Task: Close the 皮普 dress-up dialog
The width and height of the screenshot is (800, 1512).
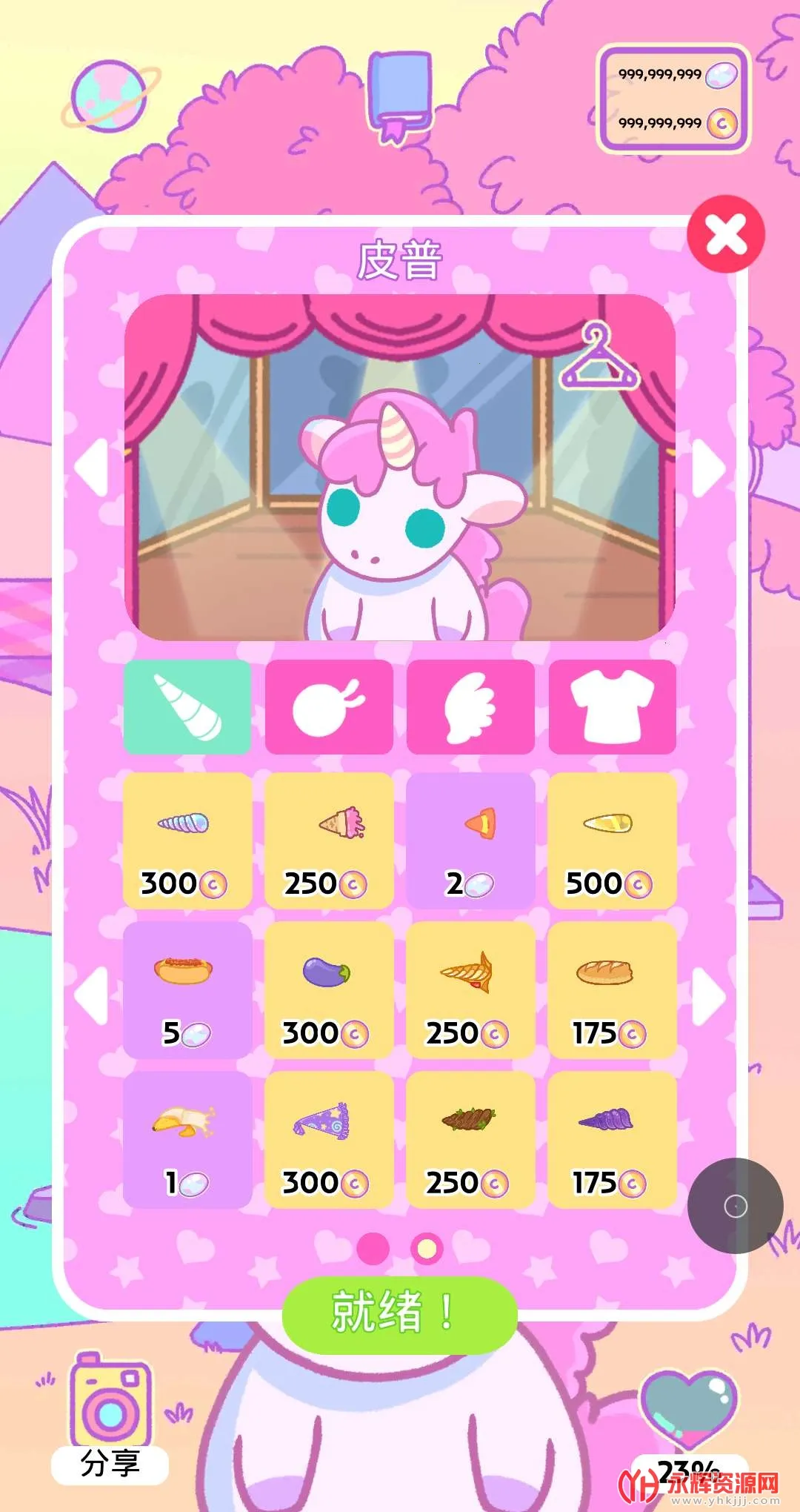Action: point(726,234)
